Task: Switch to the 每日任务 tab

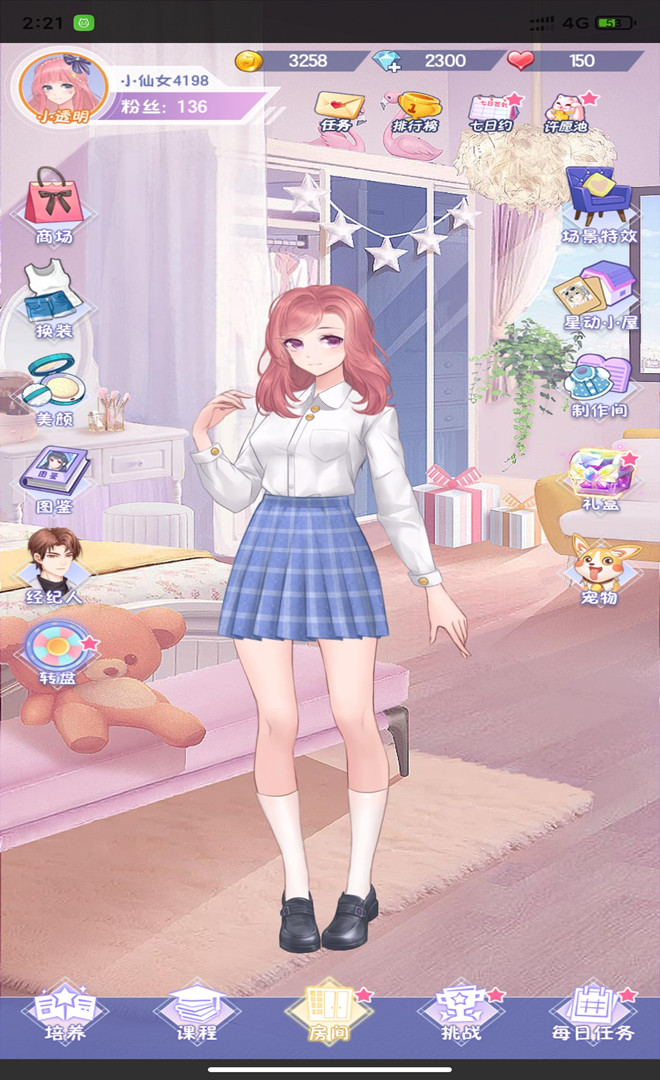Action: (x=593, y=1013)
